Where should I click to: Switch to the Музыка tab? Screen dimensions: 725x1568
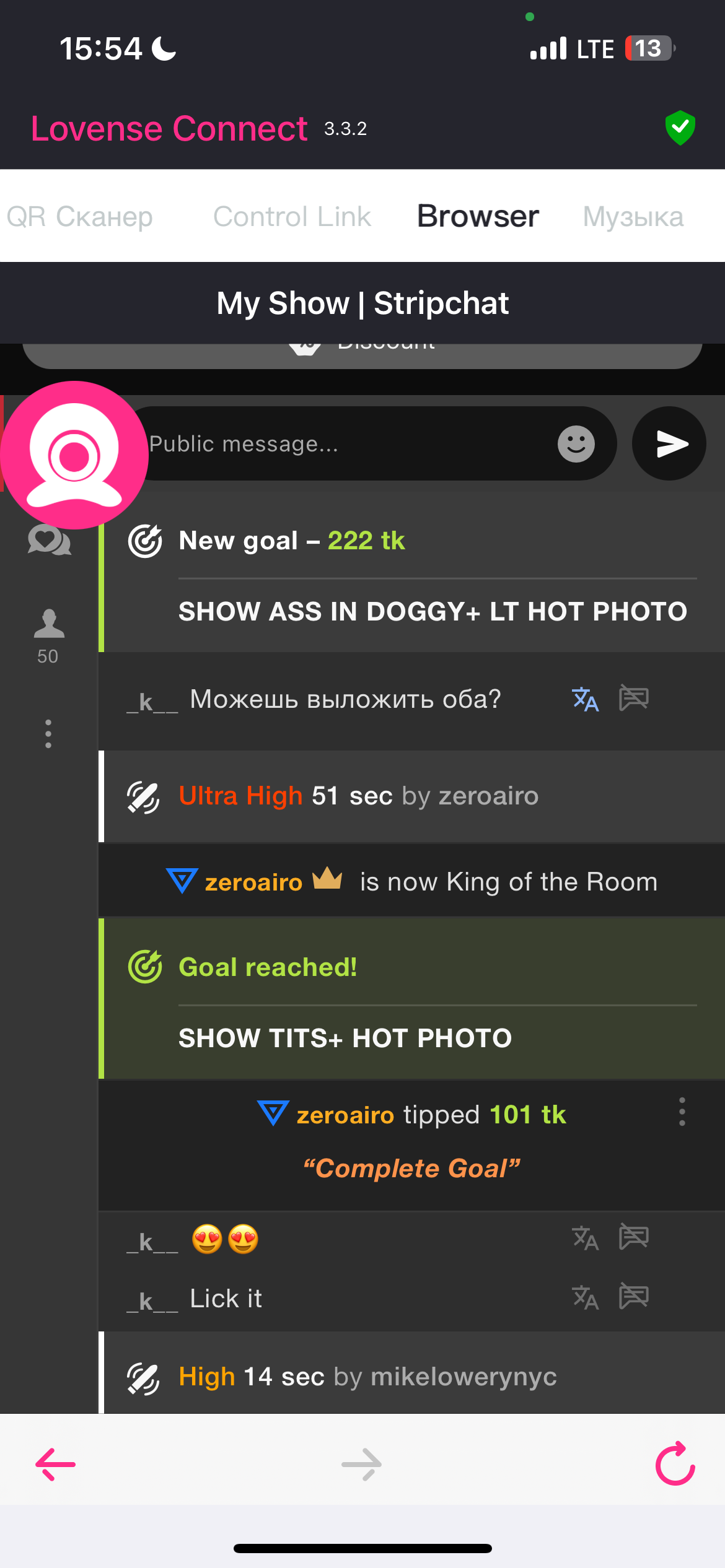(633, 217)
